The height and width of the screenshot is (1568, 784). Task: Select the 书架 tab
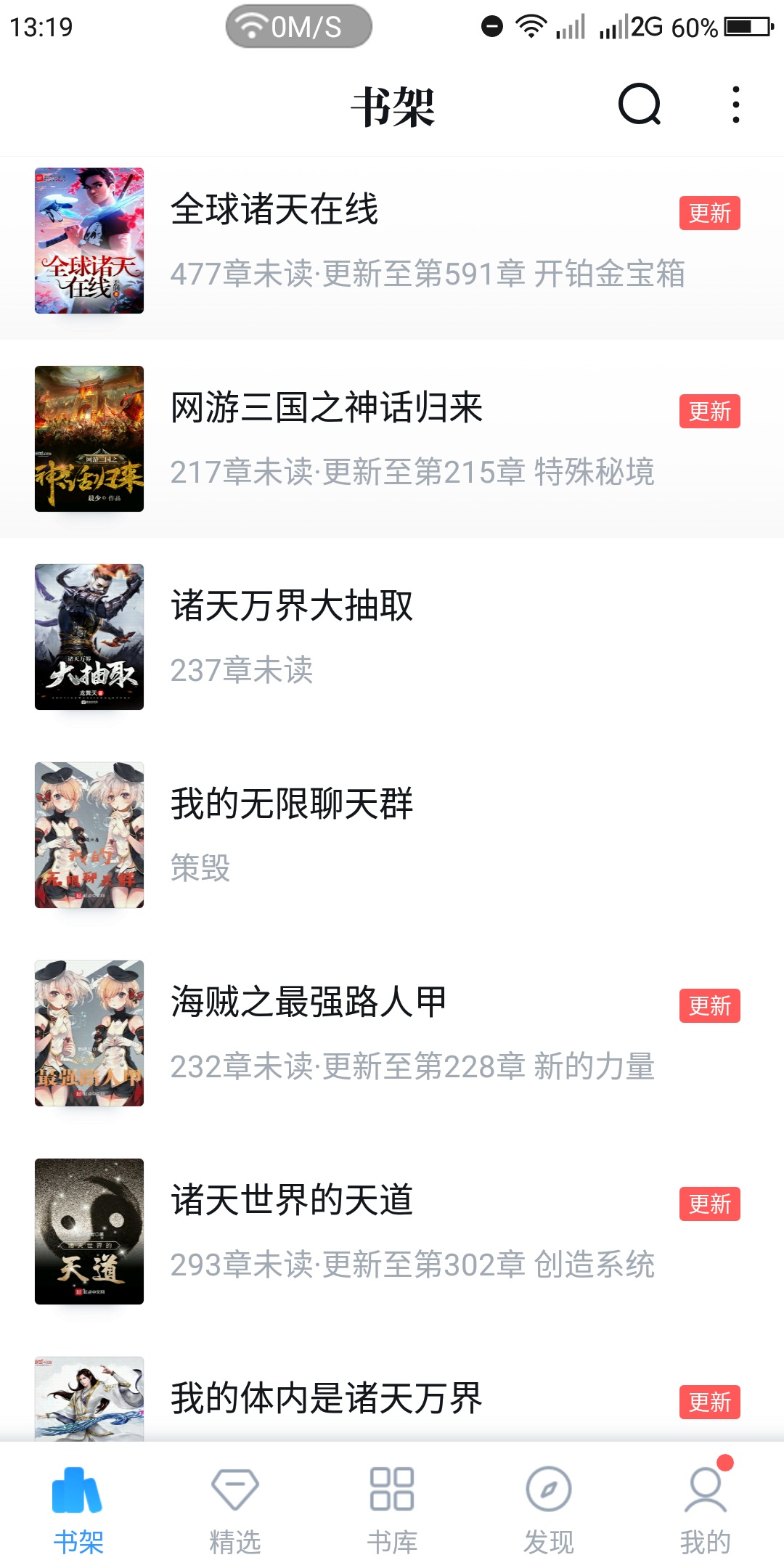[78, 1508]
